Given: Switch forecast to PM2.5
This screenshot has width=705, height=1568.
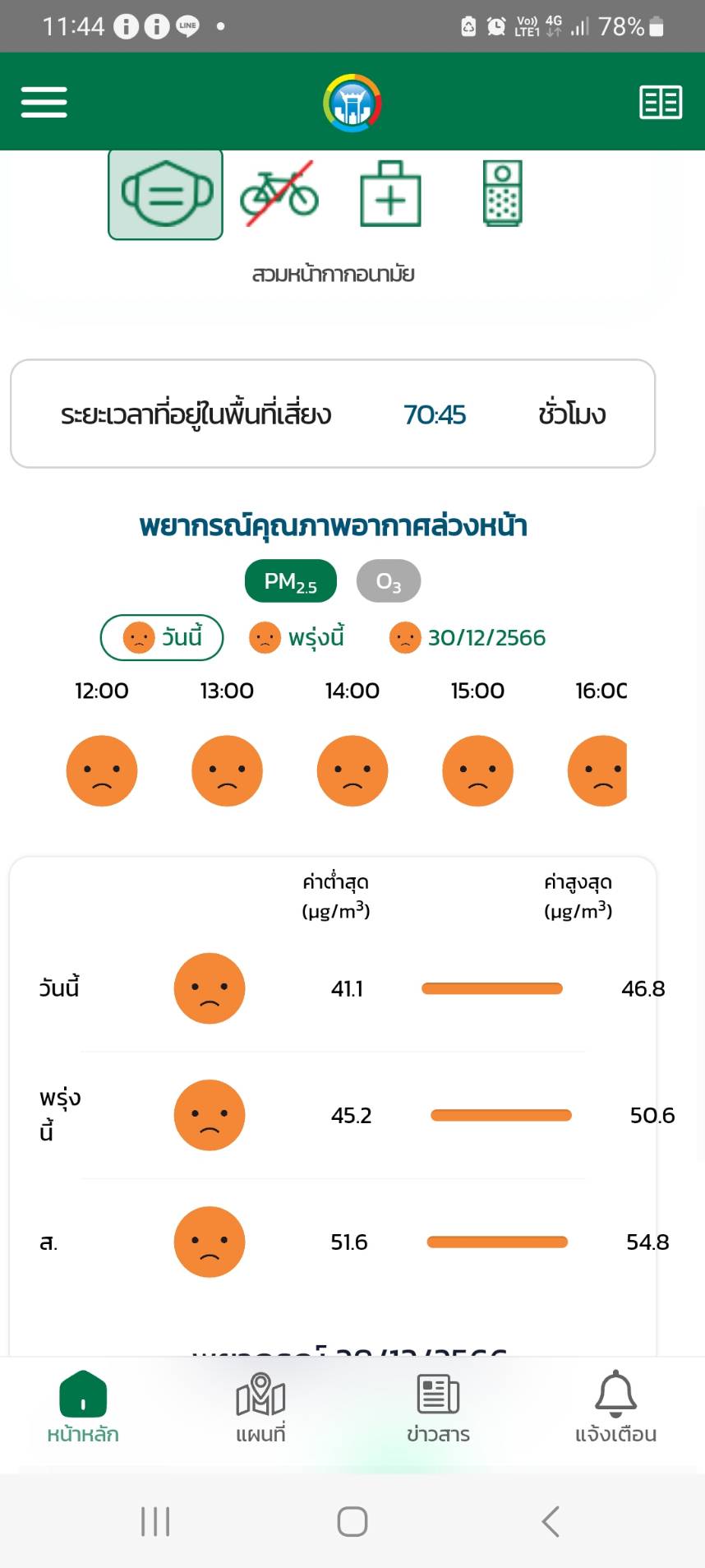Looking at the screenshot, I should tap(291, 581).
